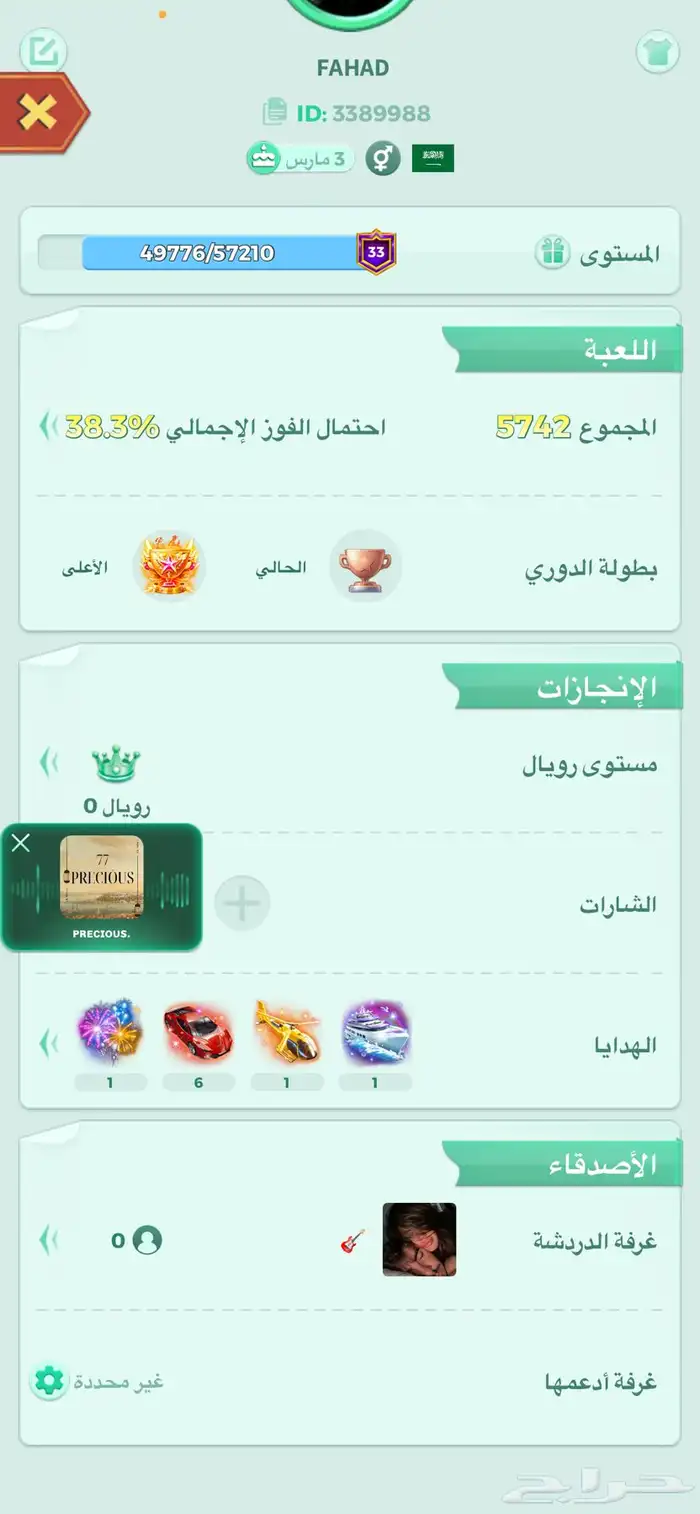Viewport: 700px width, 1514px height.
Task: View the highest league badge
Action: click(x=168, y=566)
